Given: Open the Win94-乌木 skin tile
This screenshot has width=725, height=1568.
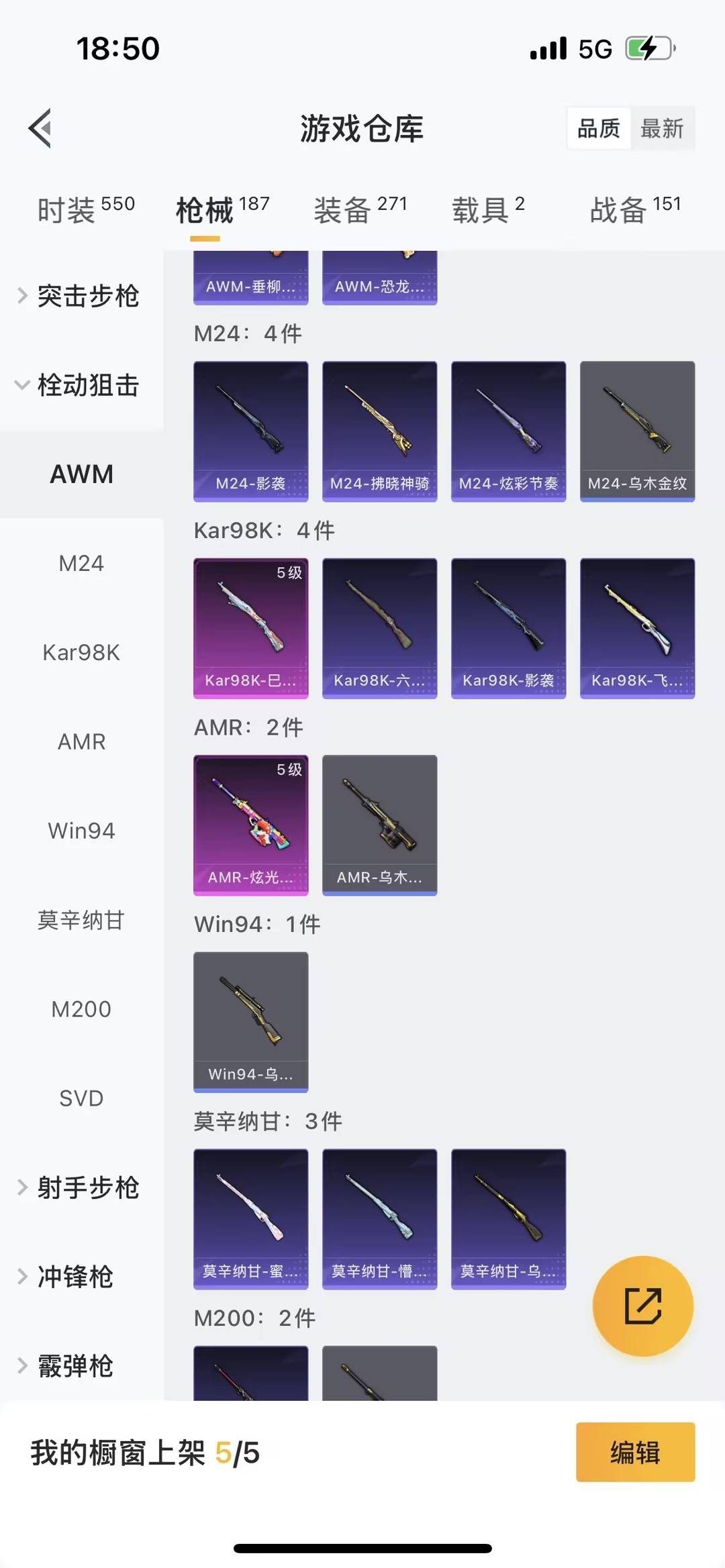Looking at the screenshot, I should coord(250,1022).
